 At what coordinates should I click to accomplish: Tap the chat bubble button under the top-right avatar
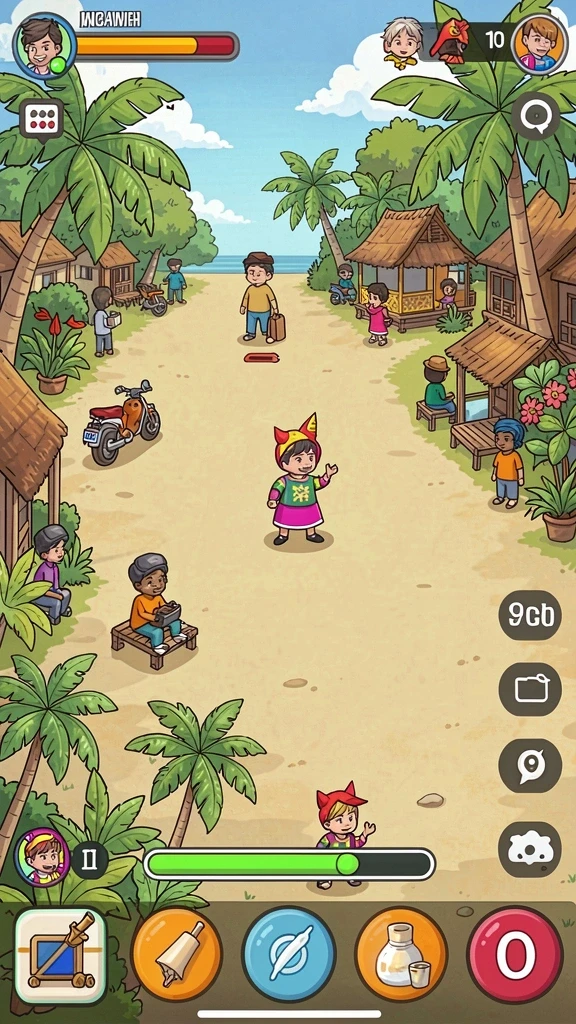coord(535,116)
